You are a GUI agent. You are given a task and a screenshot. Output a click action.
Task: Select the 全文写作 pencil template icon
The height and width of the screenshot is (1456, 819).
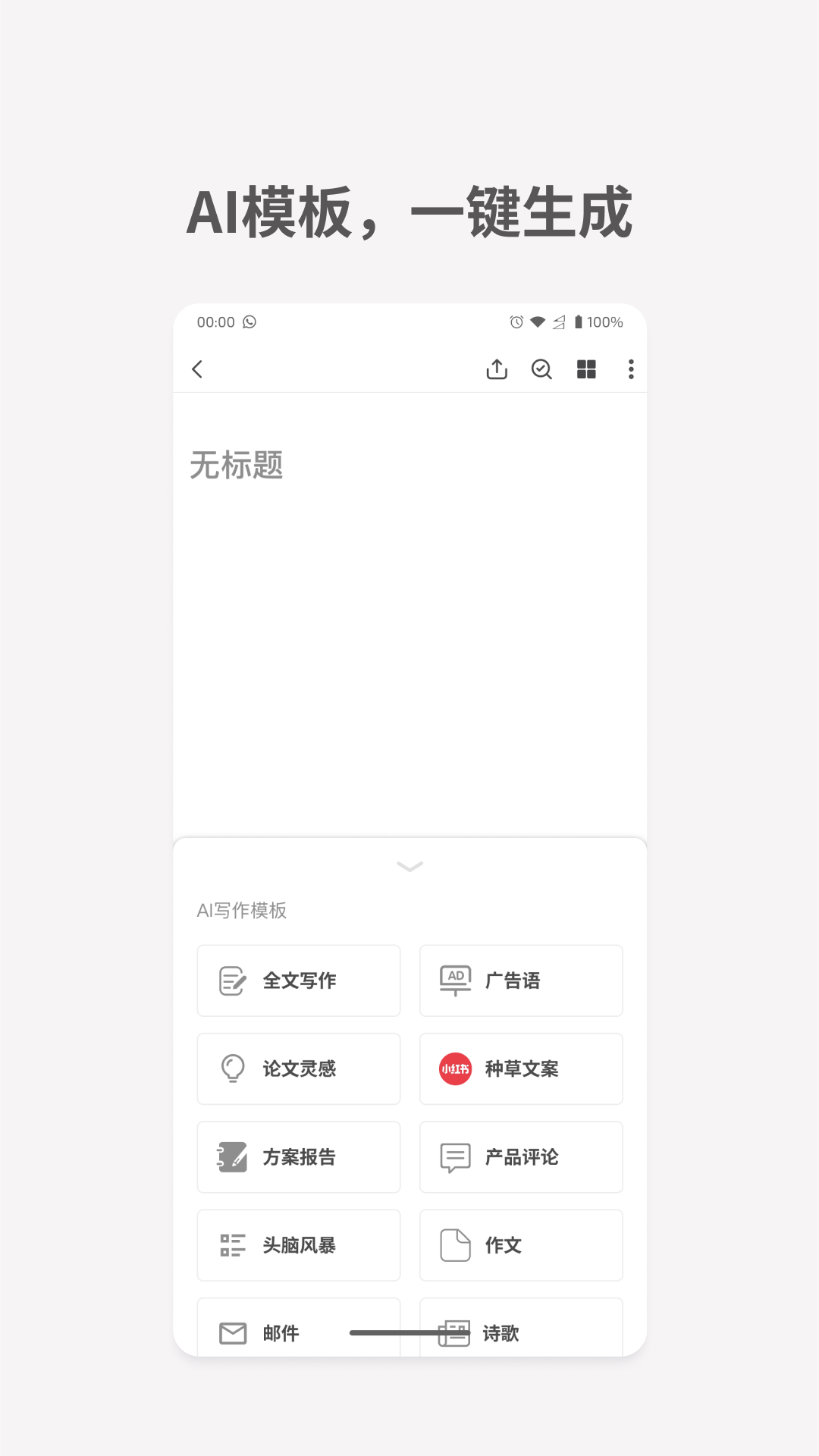pyautogui.click(x=232, y=981)
